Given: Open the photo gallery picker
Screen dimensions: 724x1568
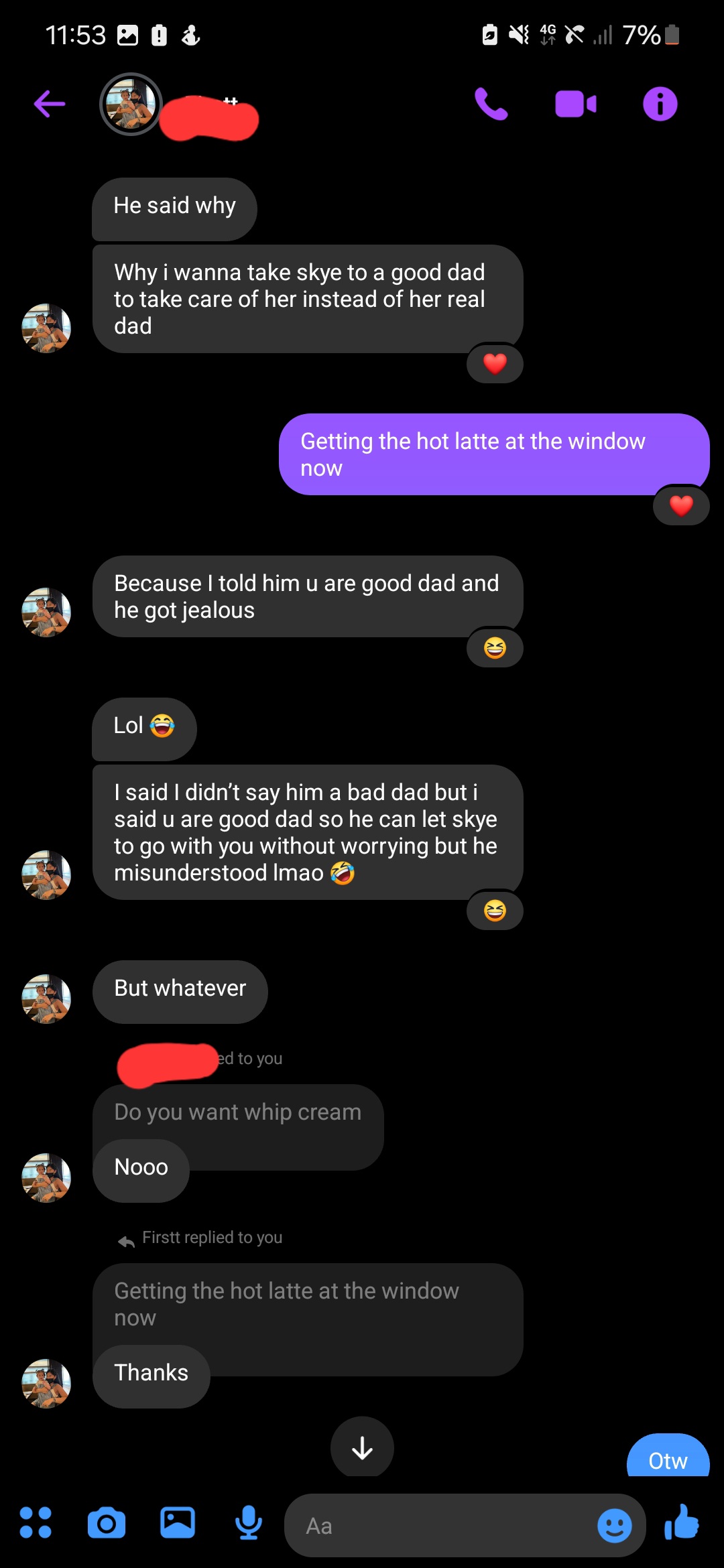Looking at the screenshot, I should (178, 1522).
